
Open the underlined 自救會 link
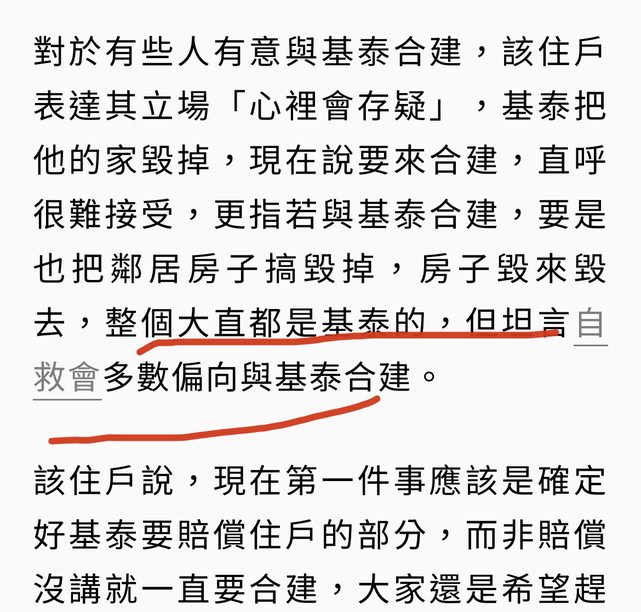click(67, 378)
